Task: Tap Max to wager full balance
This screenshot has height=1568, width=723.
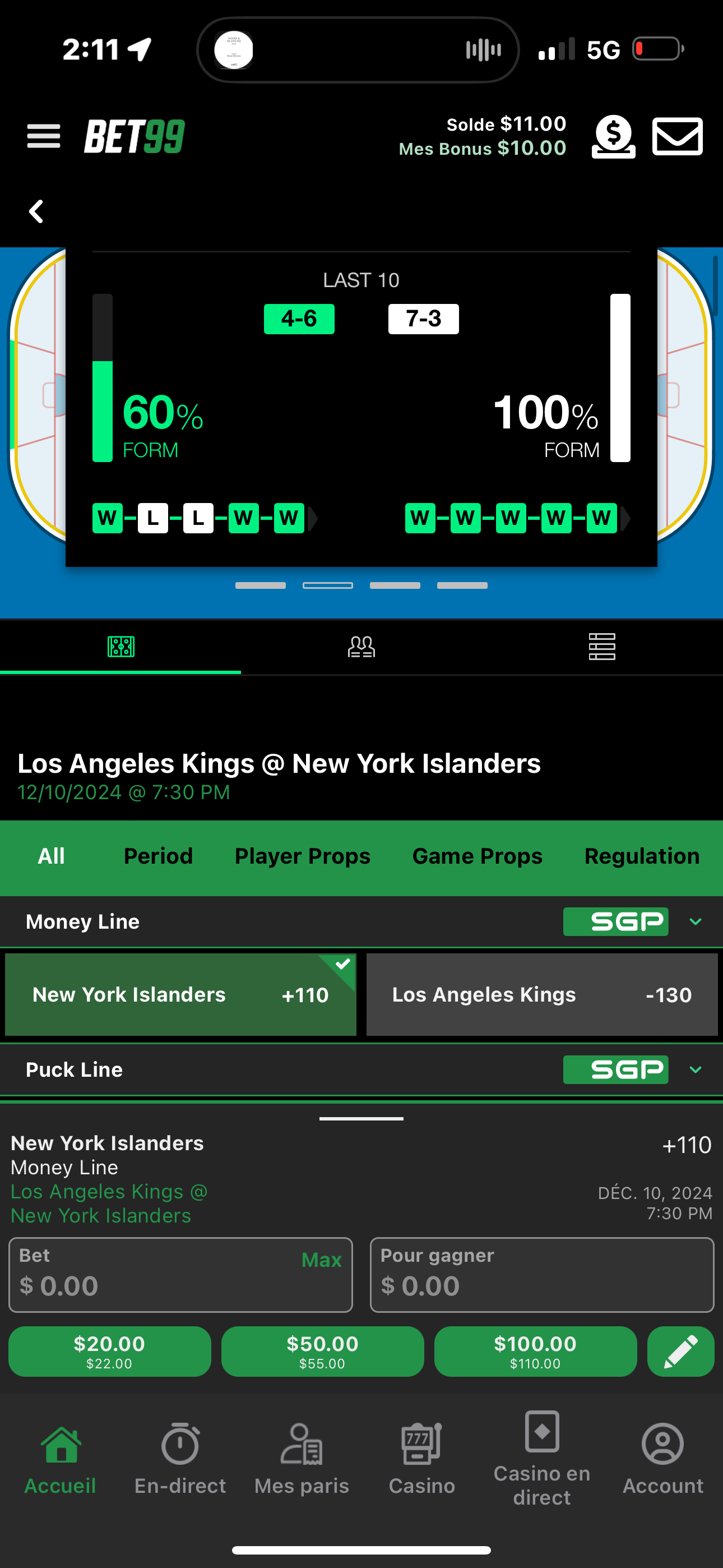Action: click(321, 1260)
